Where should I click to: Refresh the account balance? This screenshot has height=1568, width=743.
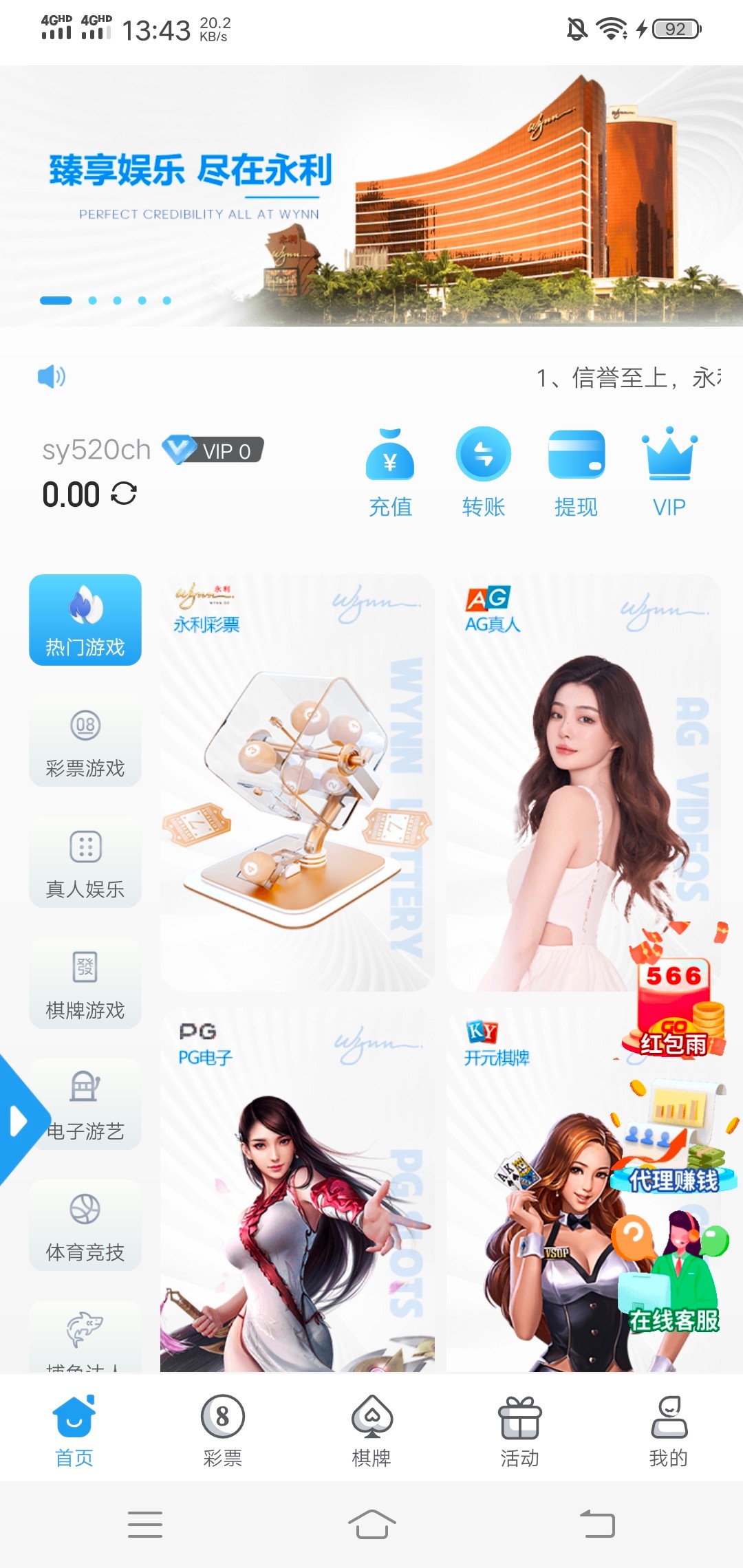[x=124, y=494]
